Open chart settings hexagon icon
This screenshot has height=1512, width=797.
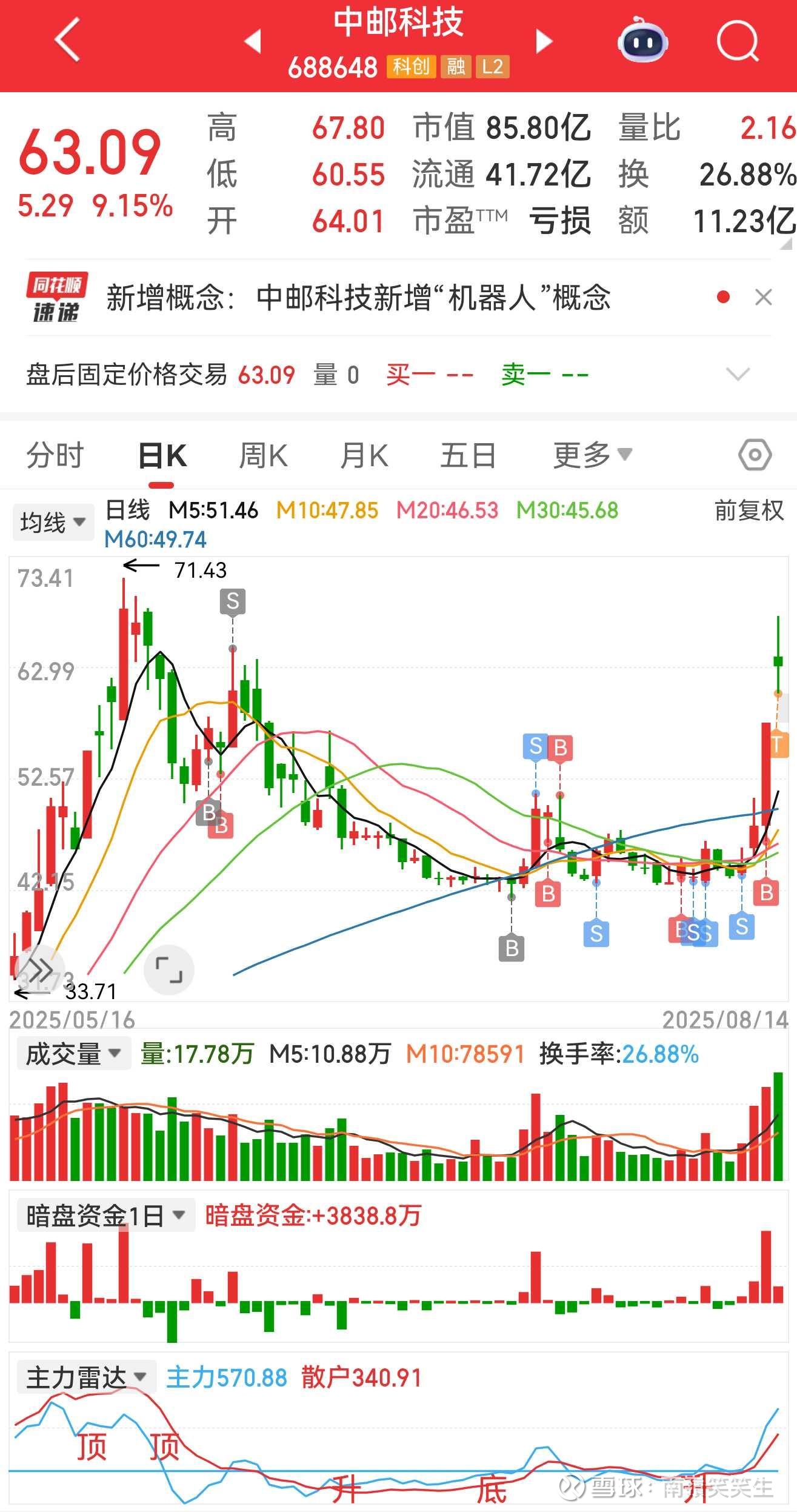point(755,455)
